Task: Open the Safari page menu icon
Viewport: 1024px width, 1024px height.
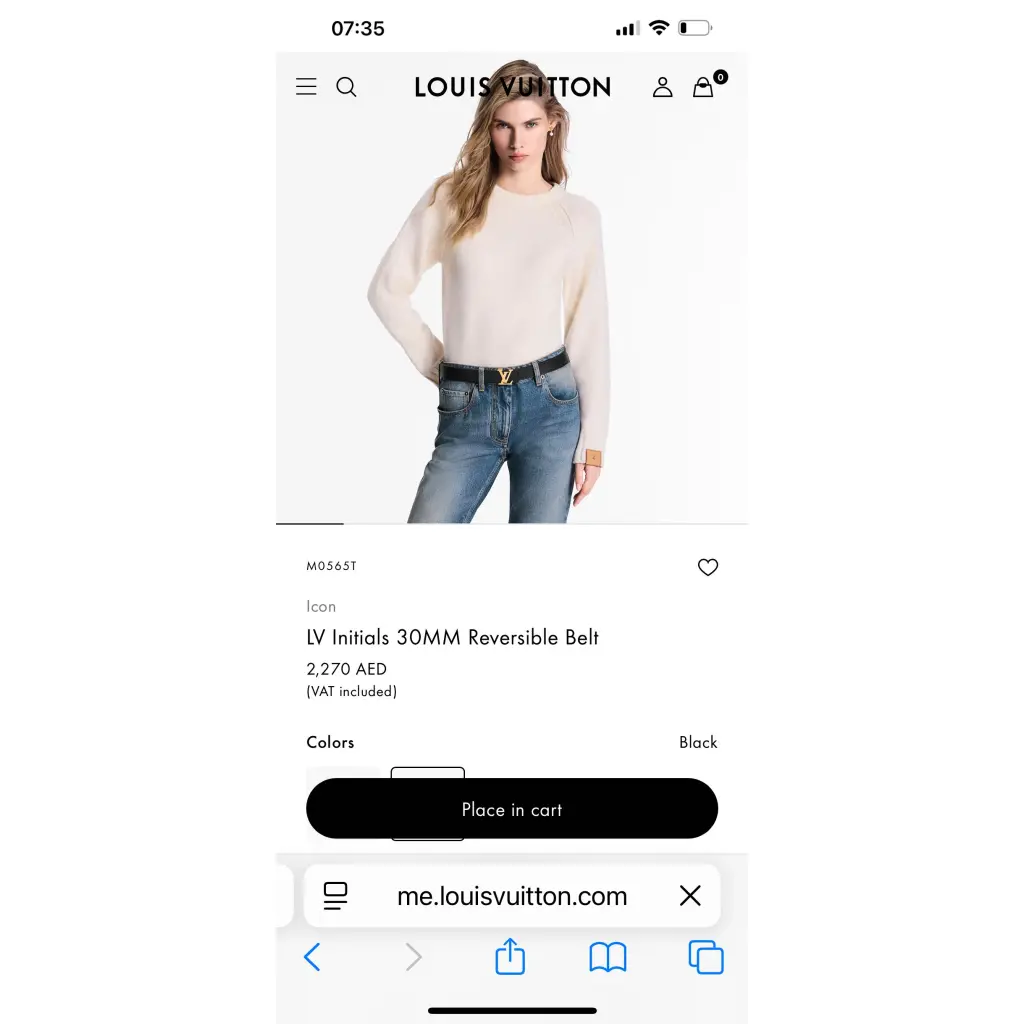Action: click(336, 896)
